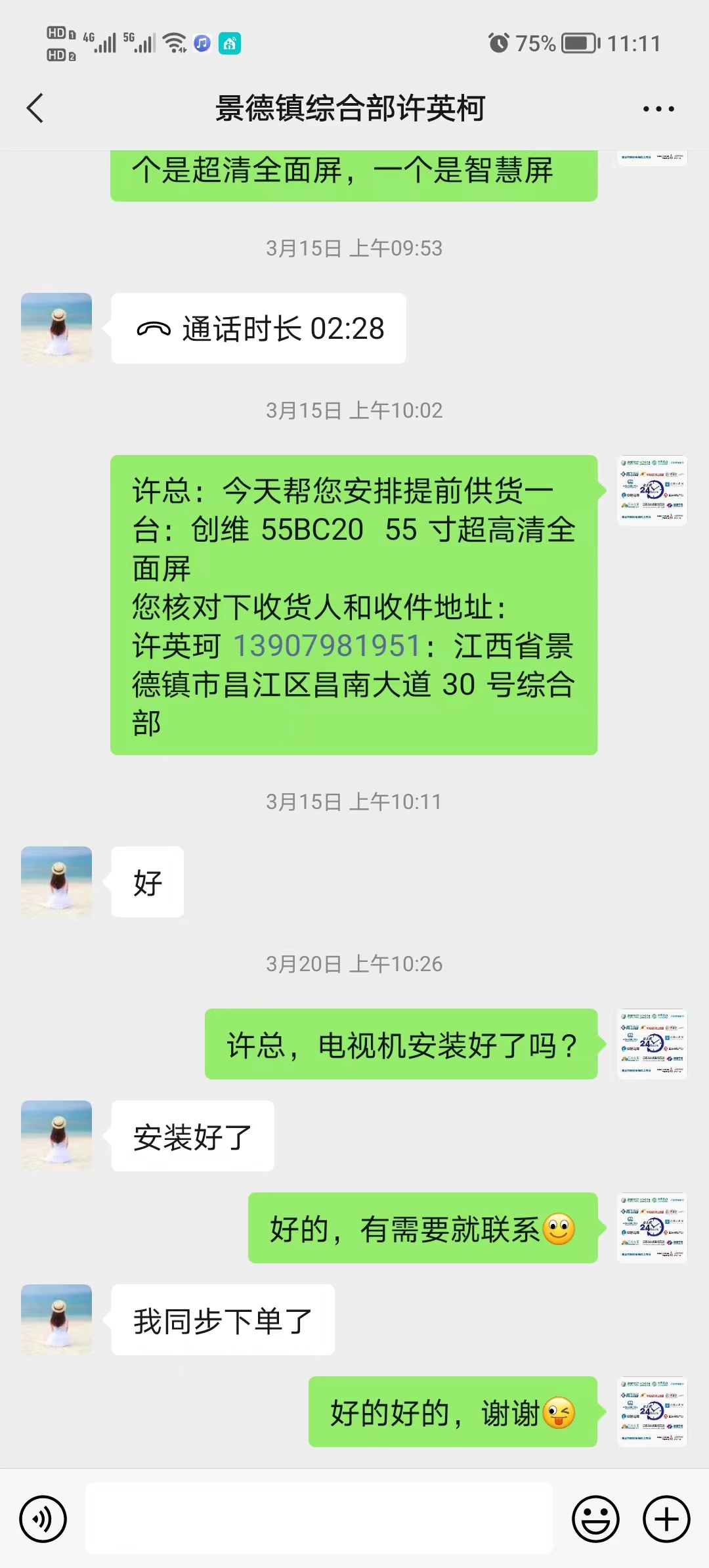Focus the message text input field
Screen dimensions: 709x1568
(x=319, y=1518)
